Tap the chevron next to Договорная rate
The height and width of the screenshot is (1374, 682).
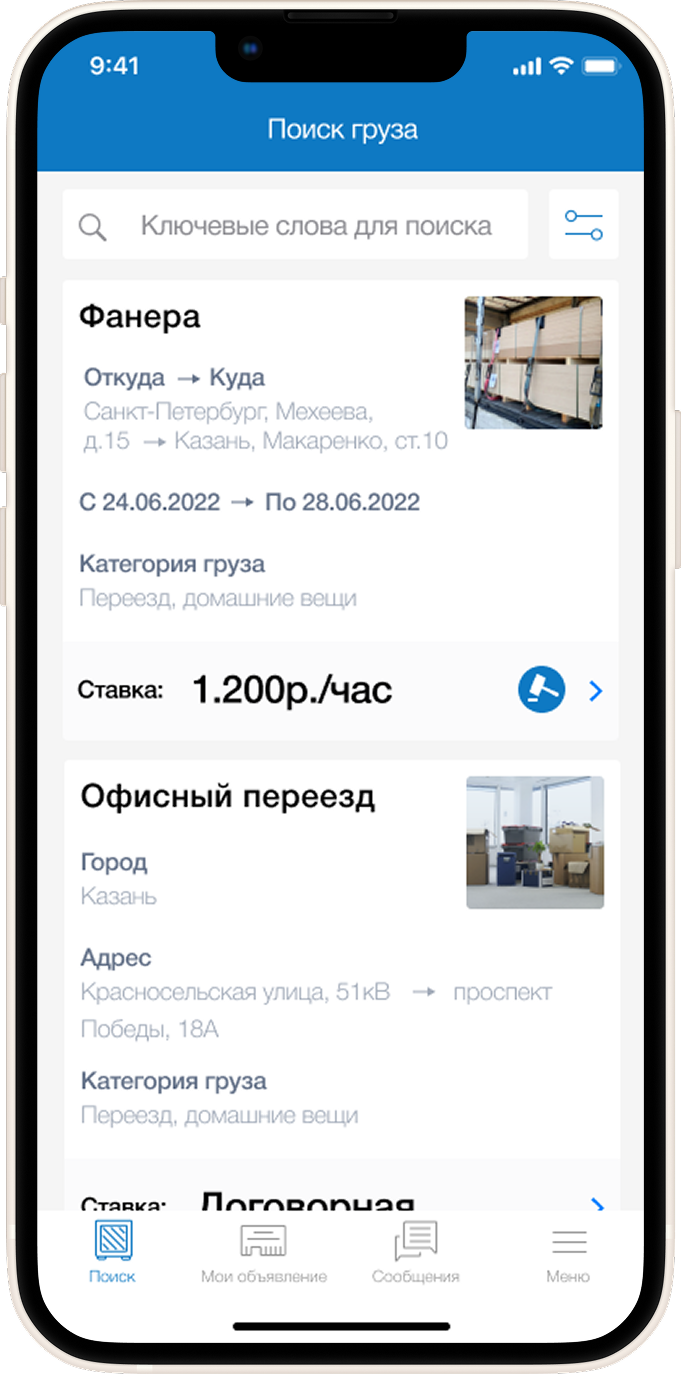tap(598, 1204)
